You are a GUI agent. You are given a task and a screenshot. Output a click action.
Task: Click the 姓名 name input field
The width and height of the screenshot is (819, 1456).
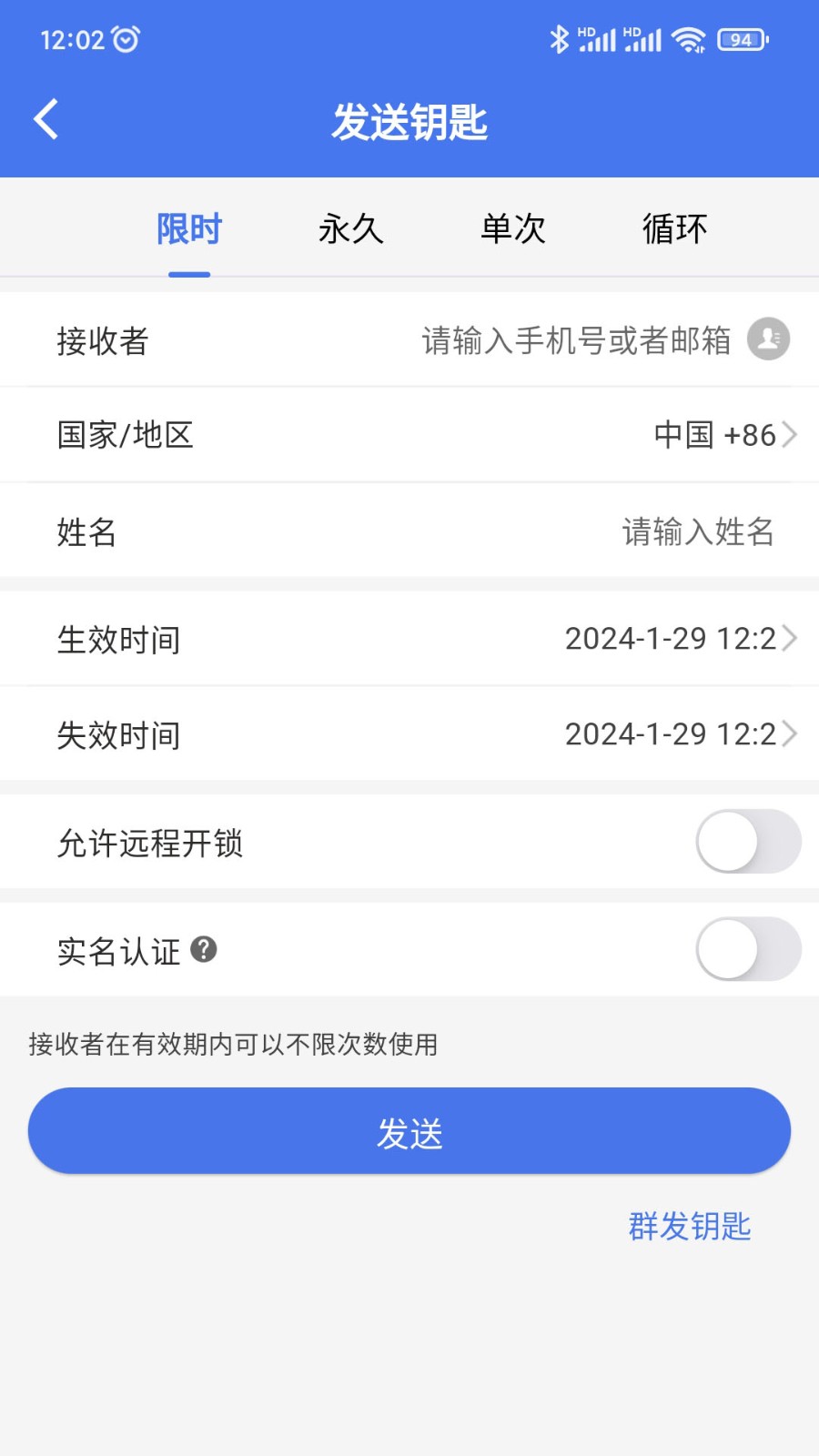[x=696, y=531]
